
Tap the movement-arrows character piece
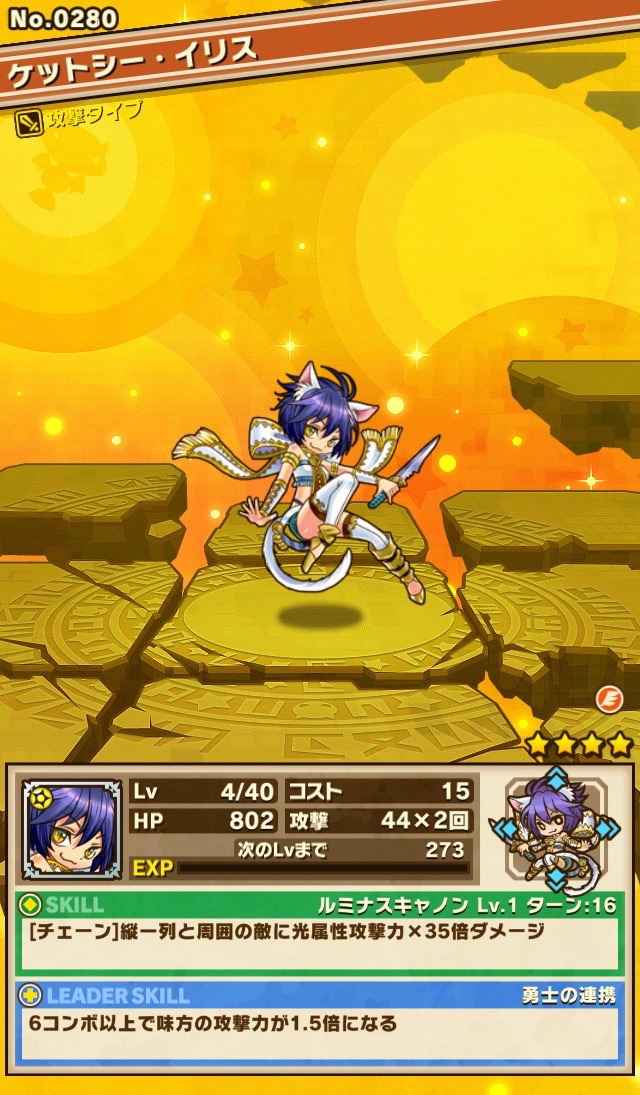coord(556,827)
